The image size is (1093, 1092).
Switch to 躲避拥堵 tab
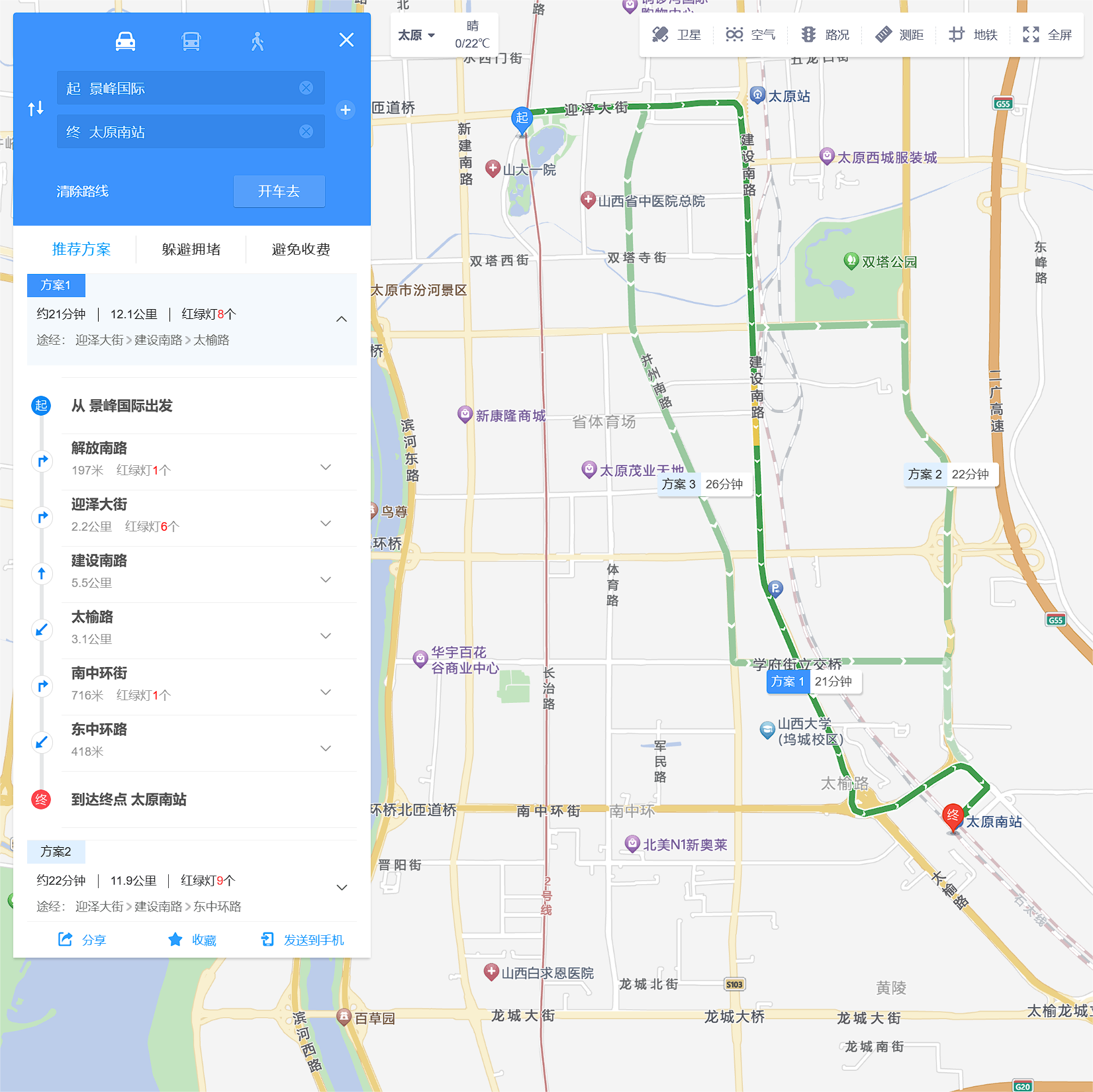(x=191, y=250)
